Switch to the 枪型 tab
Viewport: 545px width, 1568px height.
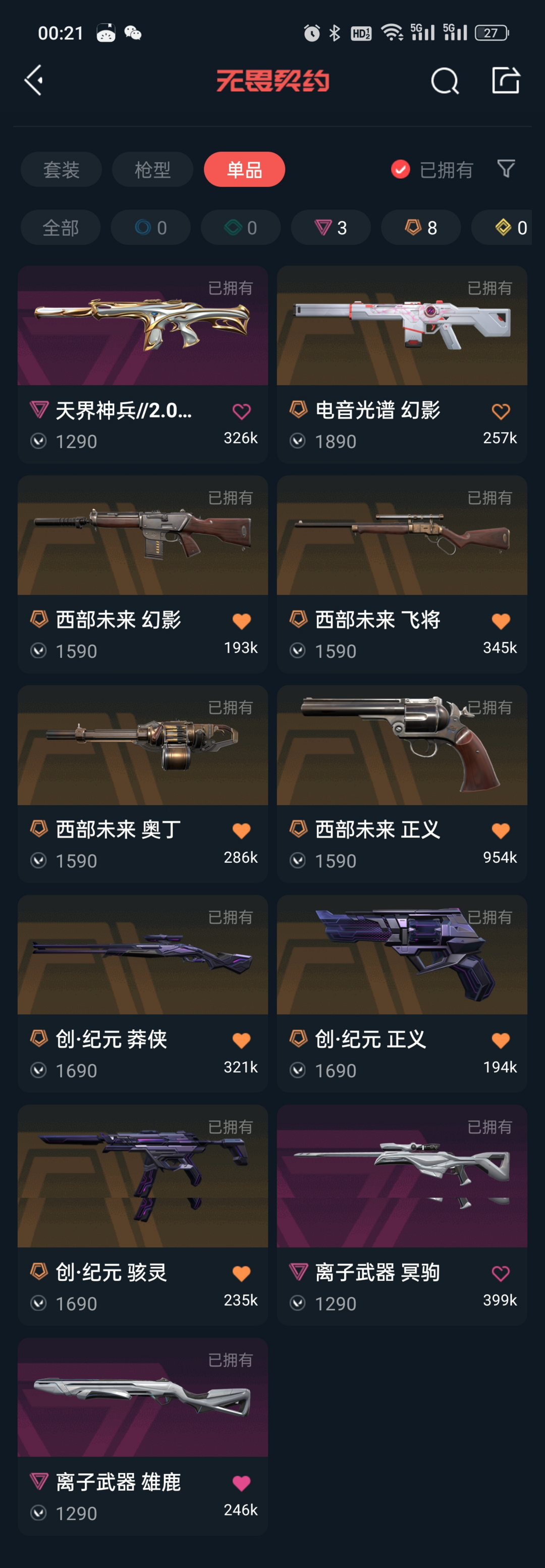[x=152, y=170]
